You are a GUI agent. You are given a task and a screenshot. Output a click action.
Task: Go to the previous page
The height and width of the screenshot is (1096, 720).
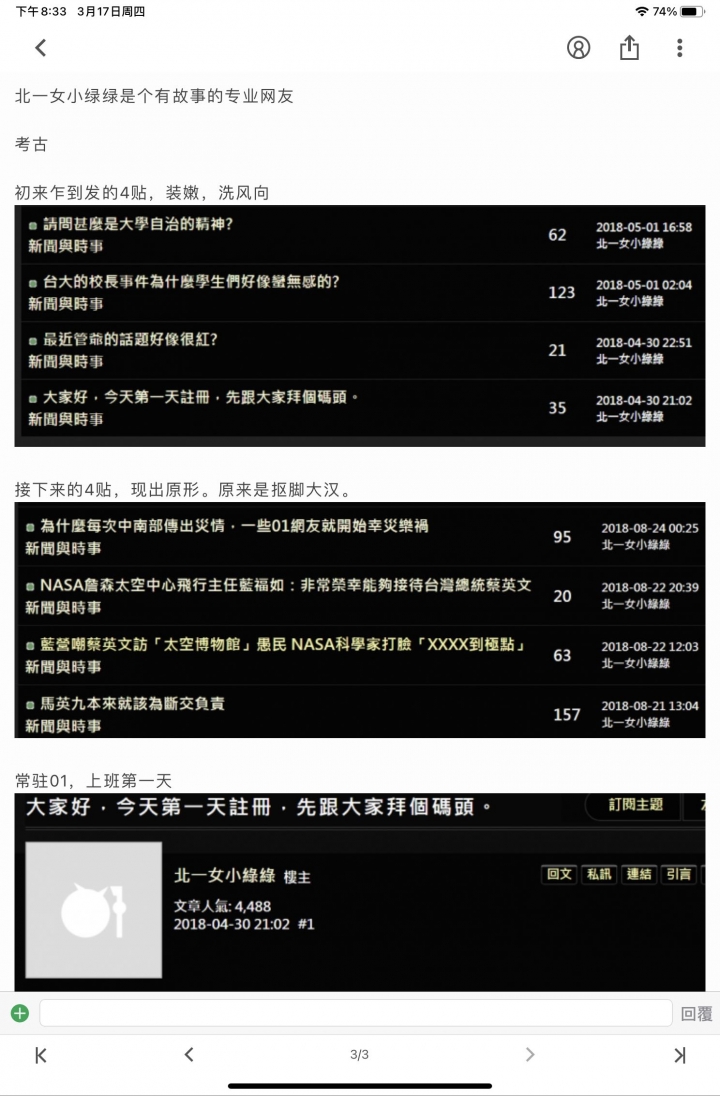(189, 1054)
